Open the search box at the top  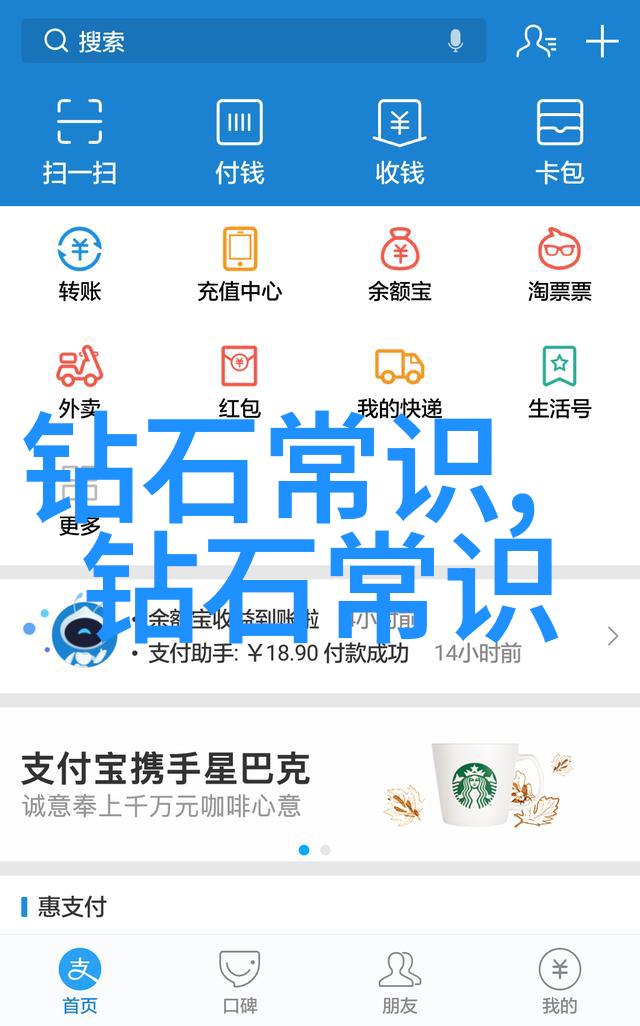click(x=240, y=41)
